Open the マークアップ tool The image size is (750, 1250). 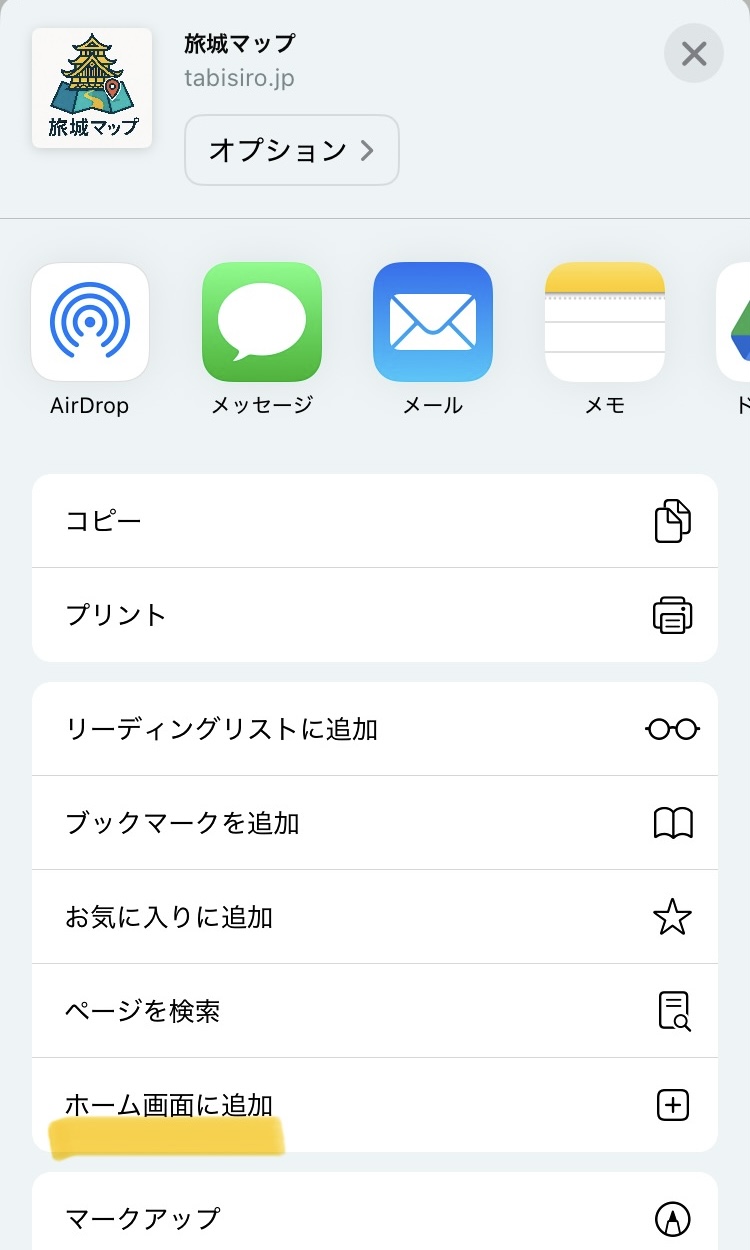[x=375, y=1218]
